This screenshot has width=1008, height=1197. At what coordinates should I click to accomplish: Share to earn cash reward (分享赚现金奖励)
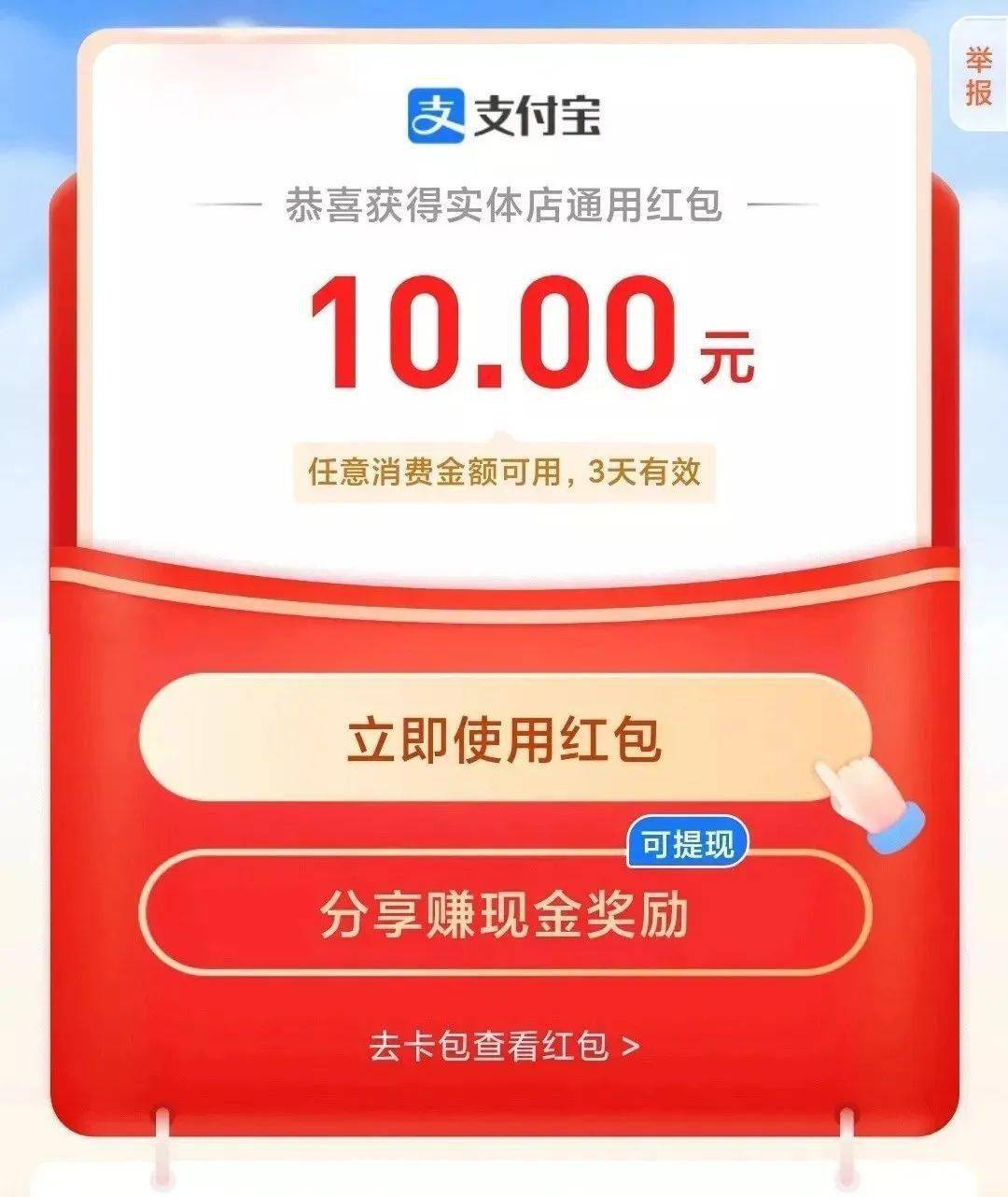(504, 915)
